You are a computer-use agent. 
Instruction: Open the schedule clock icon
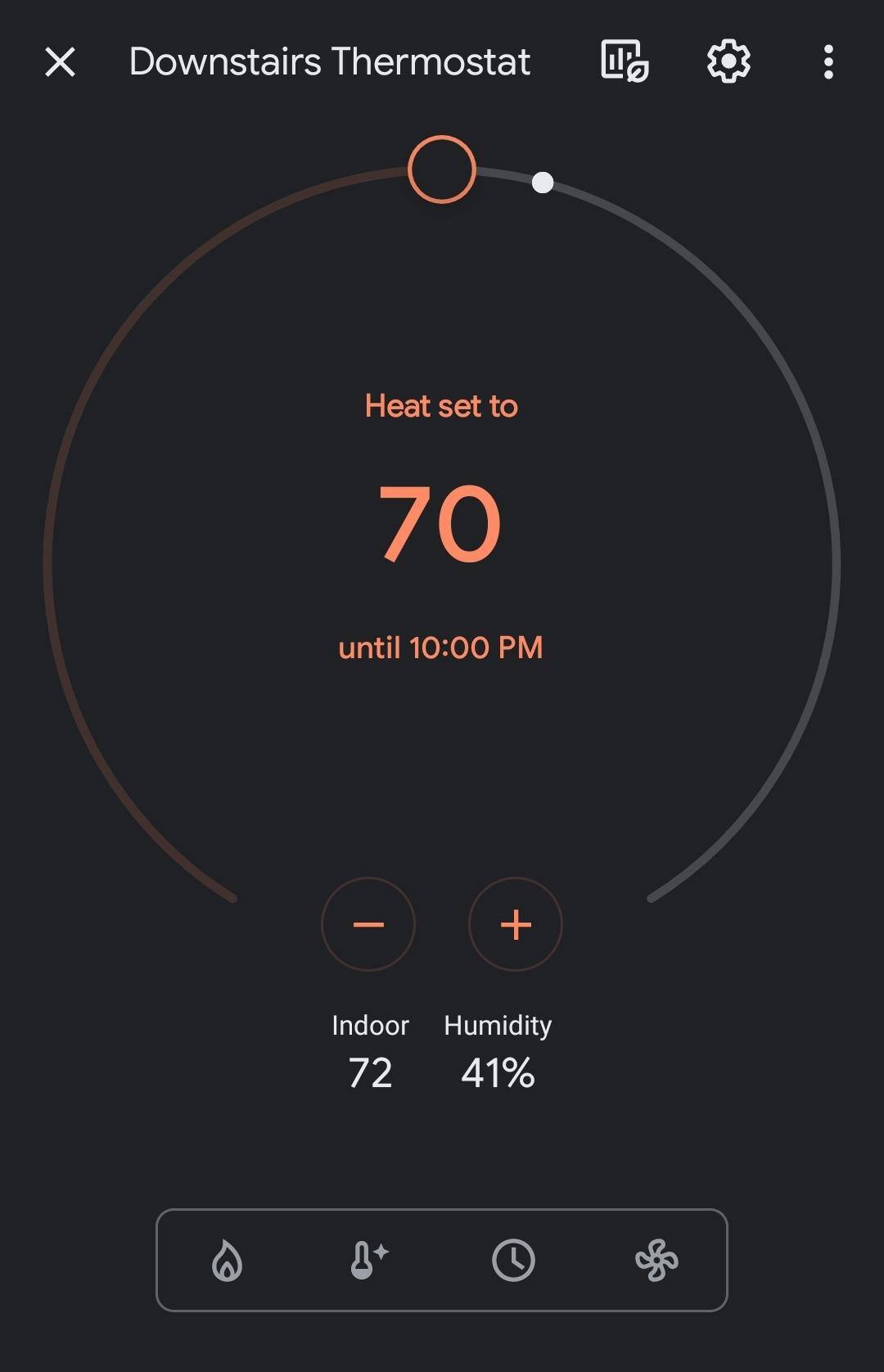(513, 1260)
